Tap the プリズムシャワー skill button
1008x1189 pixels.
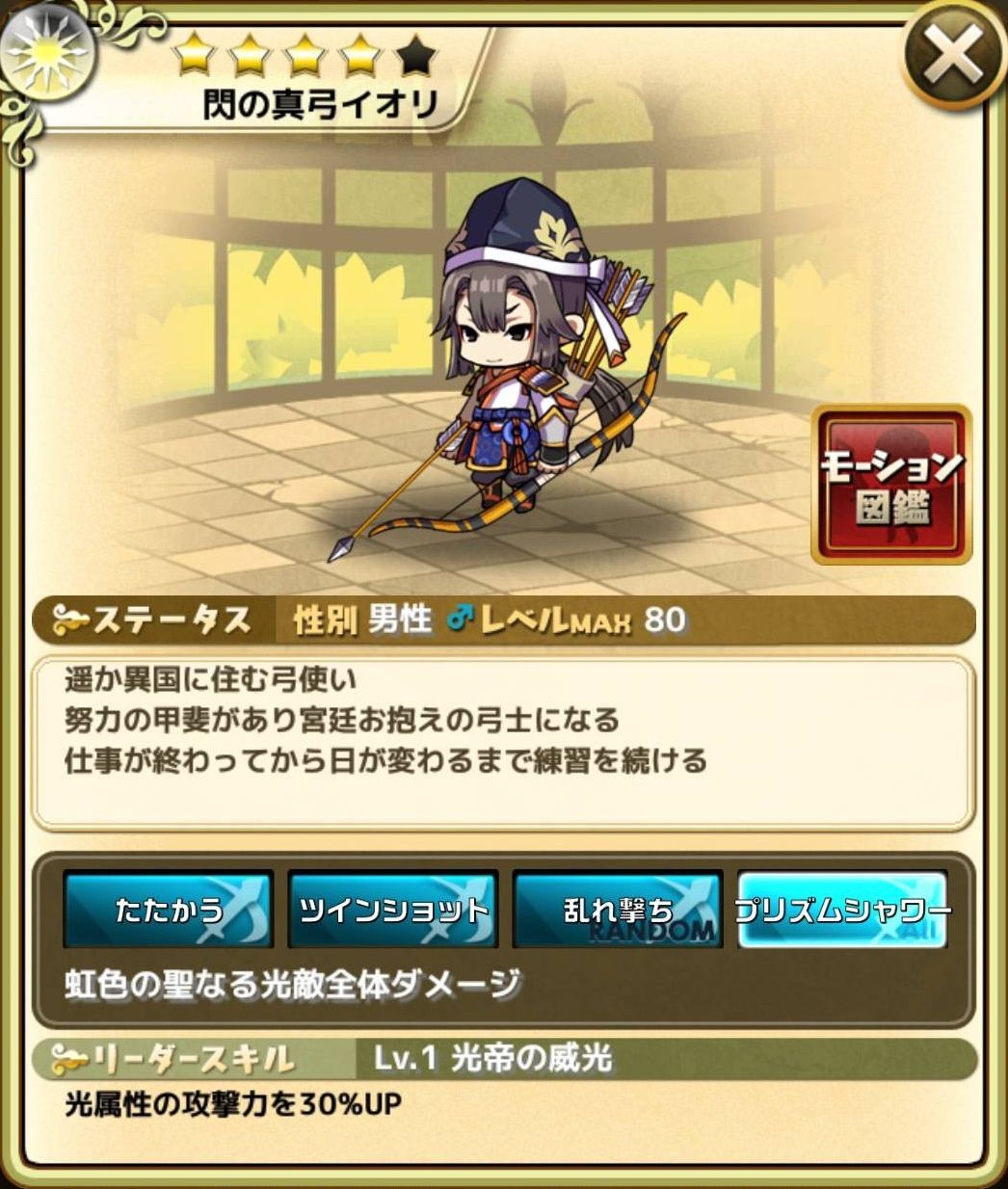tap(842, 910)
